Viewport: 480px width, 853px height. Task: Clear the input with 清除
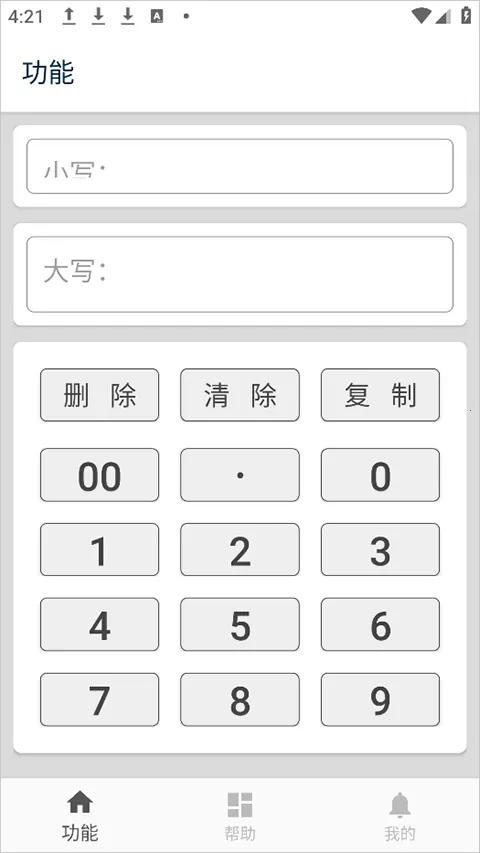click(240, 395)
